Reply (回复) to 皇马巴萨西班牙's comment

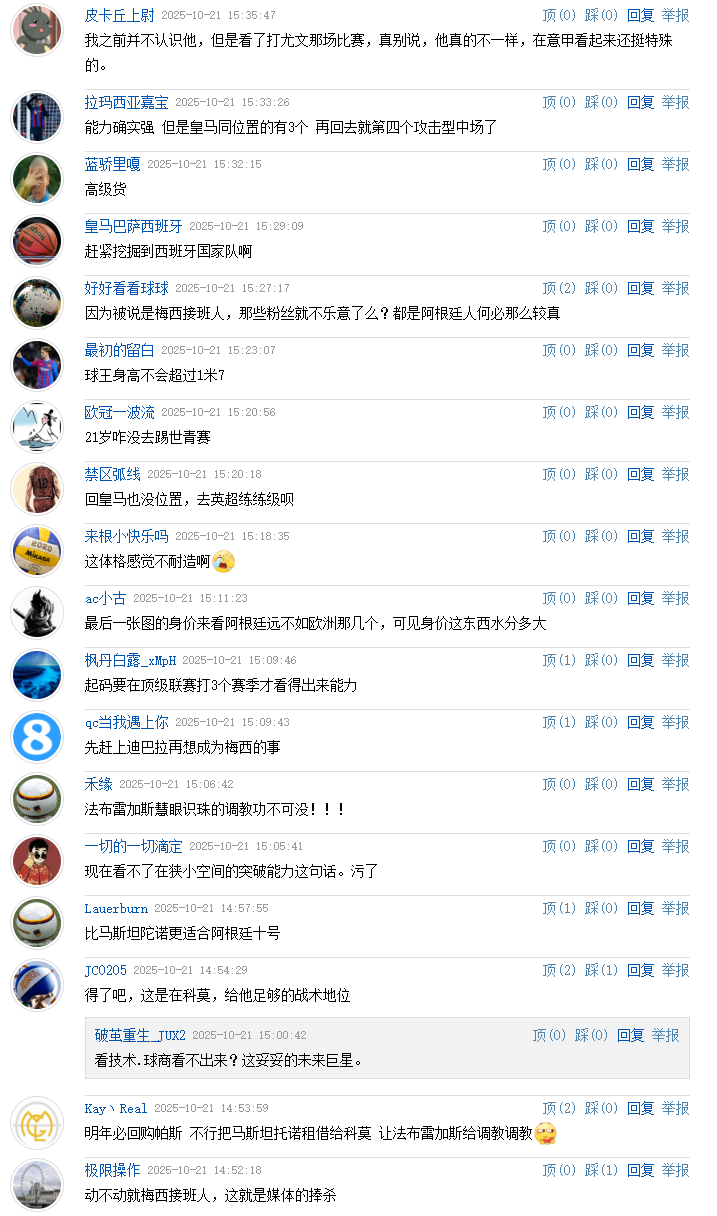pyautogui.click(x=640, y=226)
